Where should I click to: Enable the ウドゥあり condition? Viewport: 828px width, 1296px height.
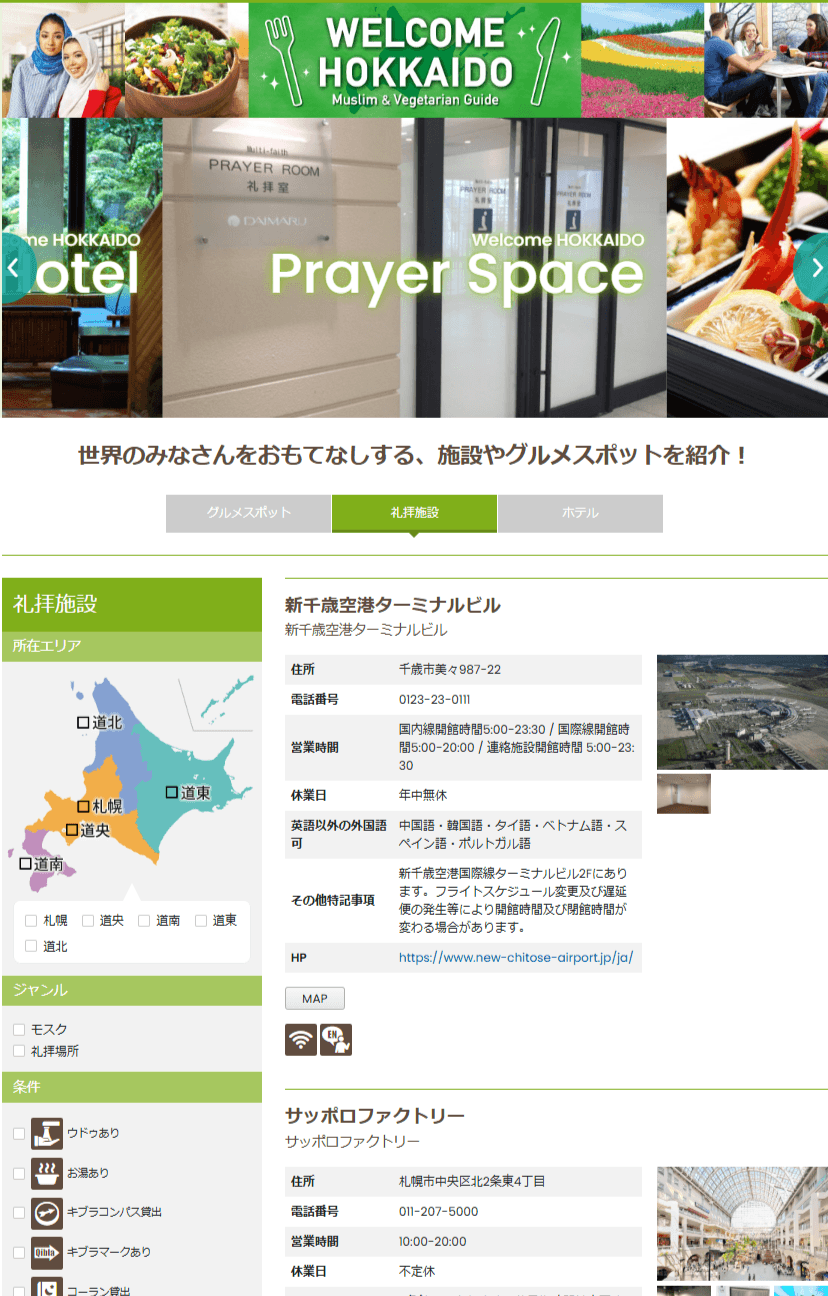[x=19, y=1134]
